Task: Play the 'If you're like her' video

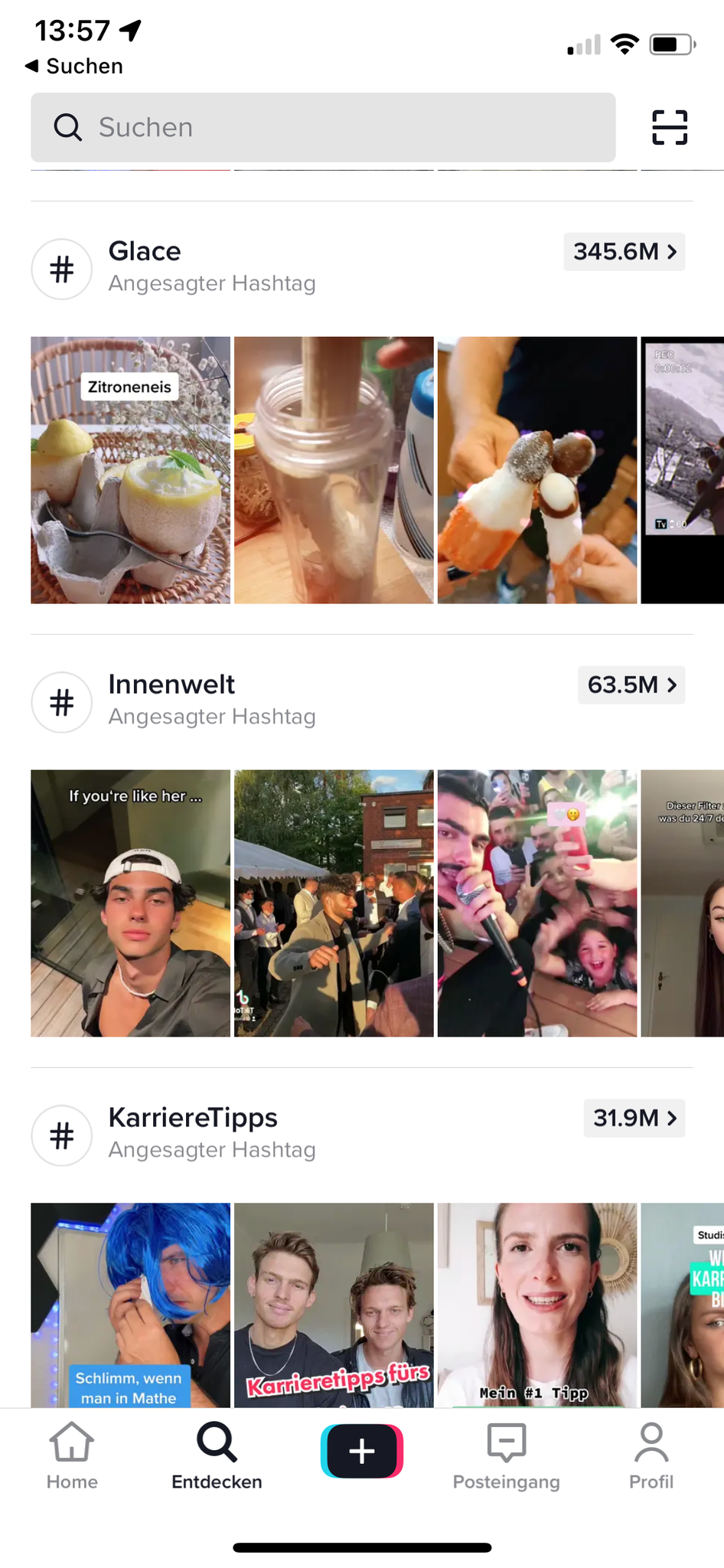Action: pos(130,903)
